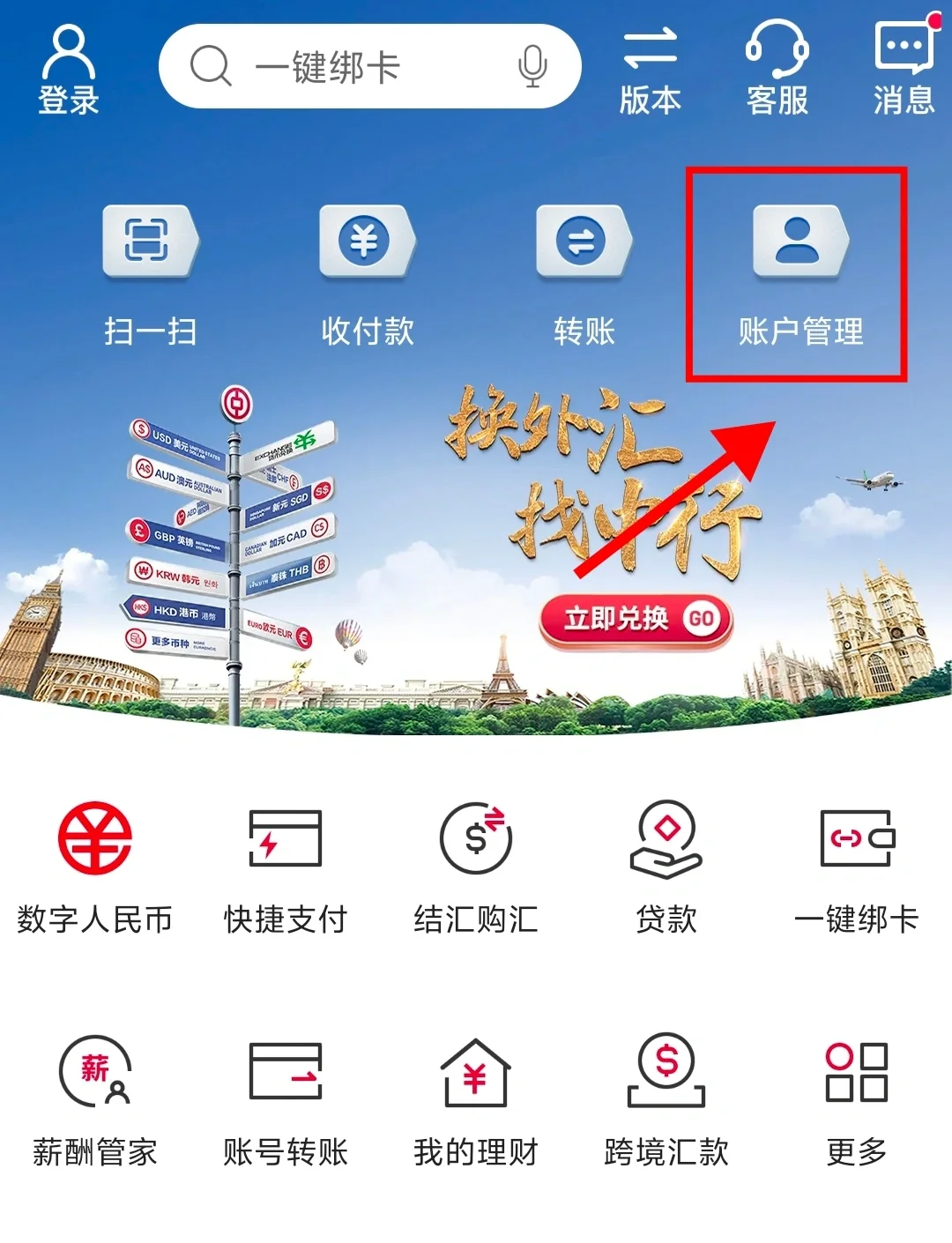Open the 结汇购汇 currency exchange service

coord(475,868)
